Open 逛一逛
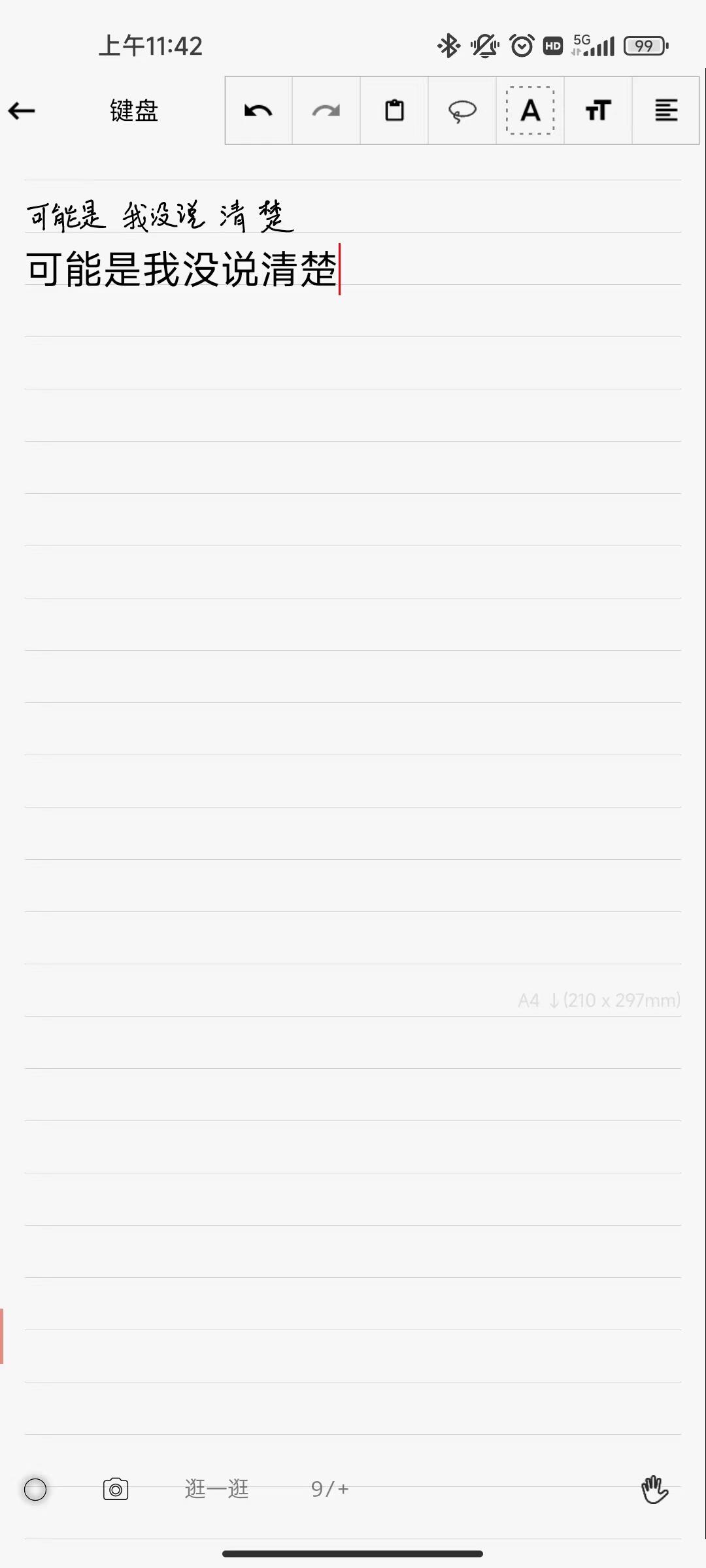 pos(217,1489)
